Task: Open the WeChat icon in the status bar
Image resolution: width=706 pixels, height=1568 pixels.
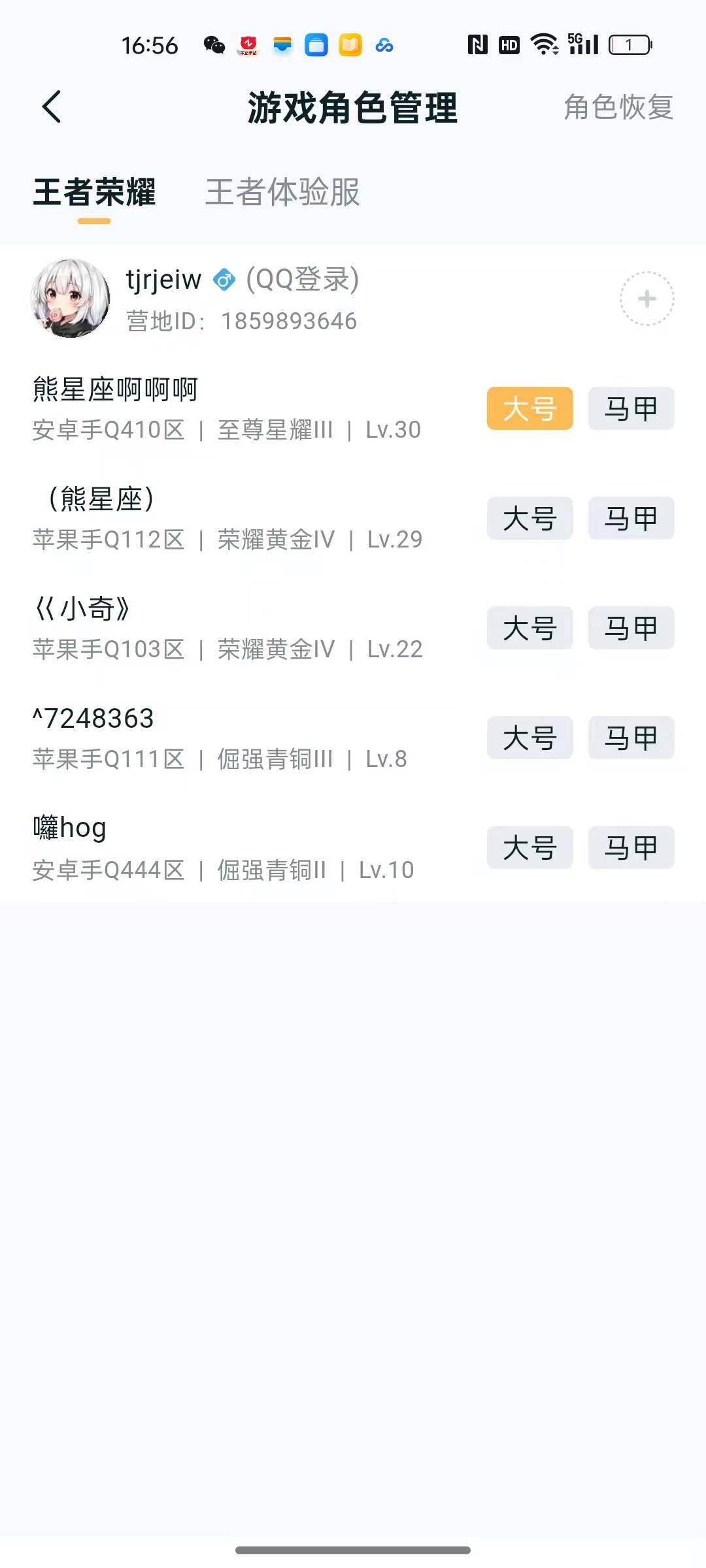Action: tap(214, 46)
